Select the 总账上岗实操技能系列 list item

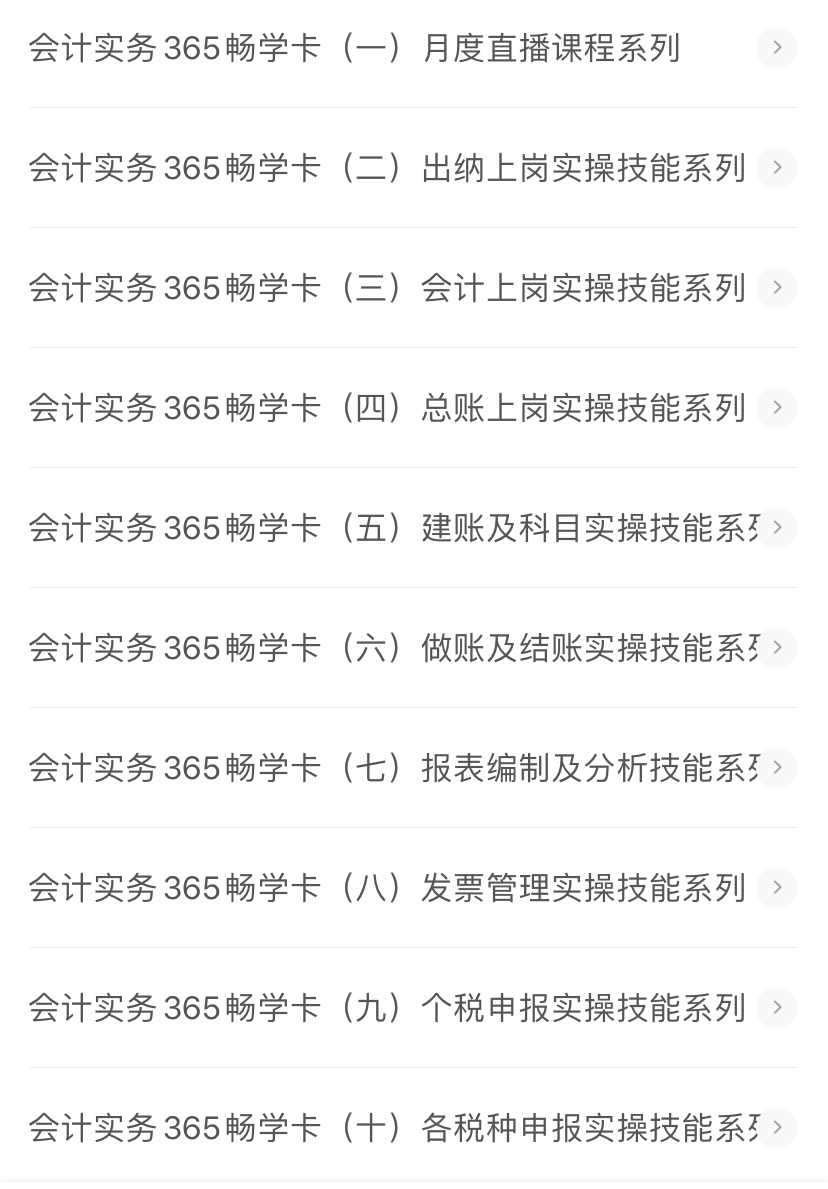click(x=386, y=408)
